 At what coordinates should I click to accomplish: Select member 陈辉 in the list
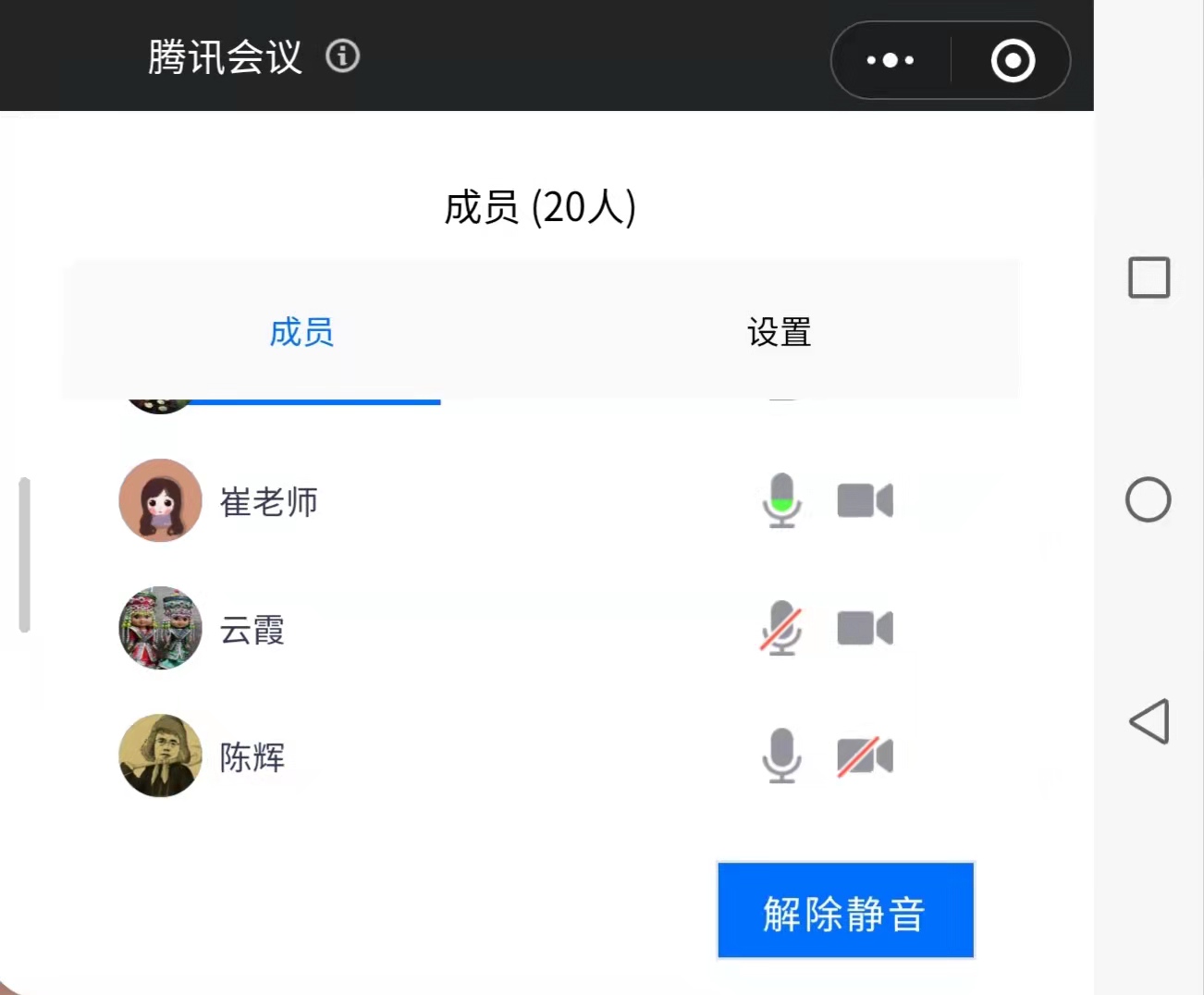point(252,756)
